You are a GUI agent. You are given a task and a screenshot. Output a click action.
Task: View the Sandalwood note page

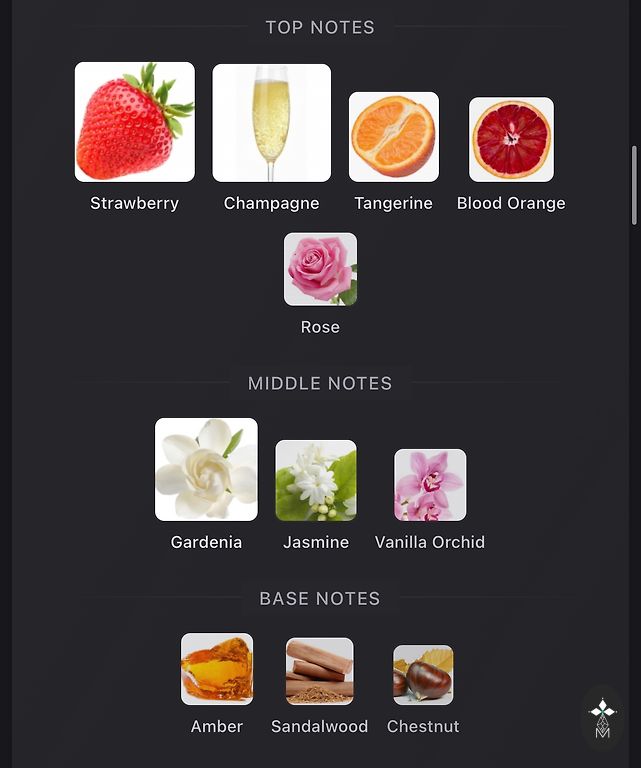coord(319,671)
